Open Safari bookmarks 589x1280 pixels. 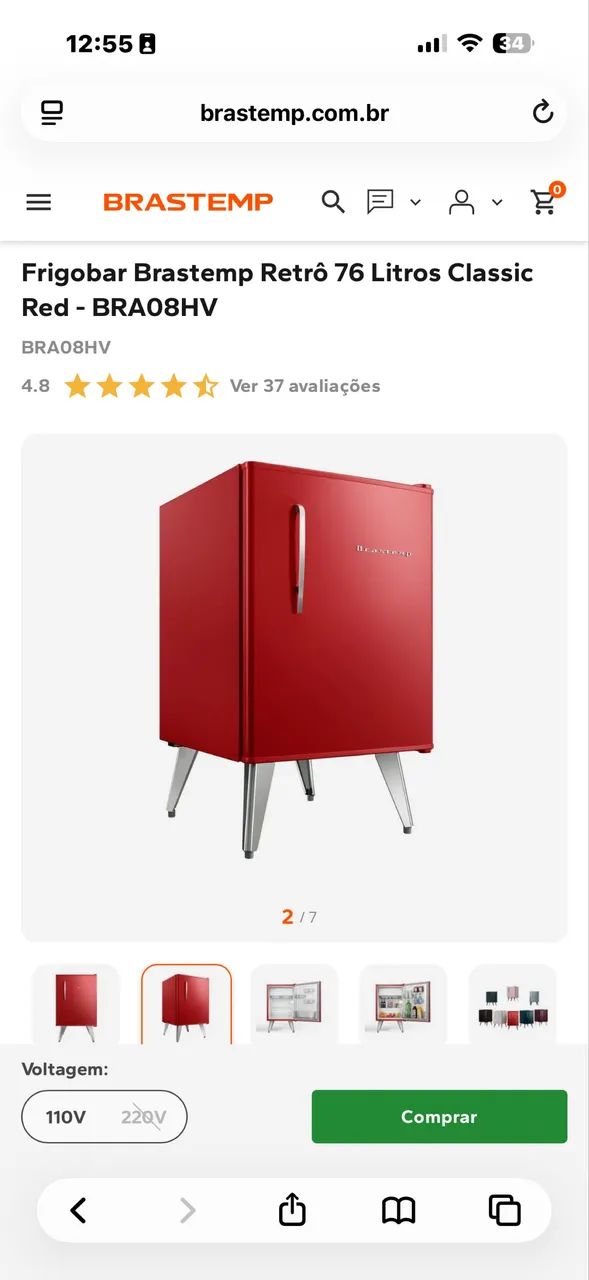399,1211
